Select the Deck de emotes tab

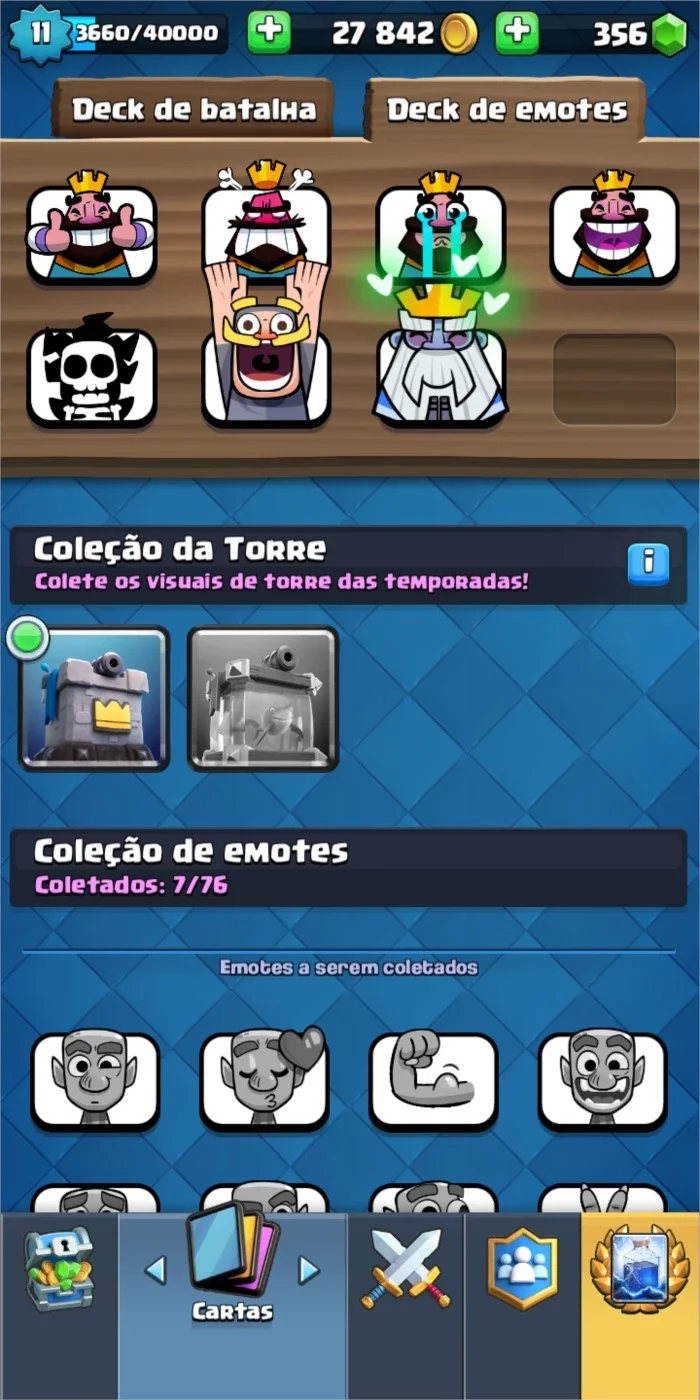(x=506, y=109)
